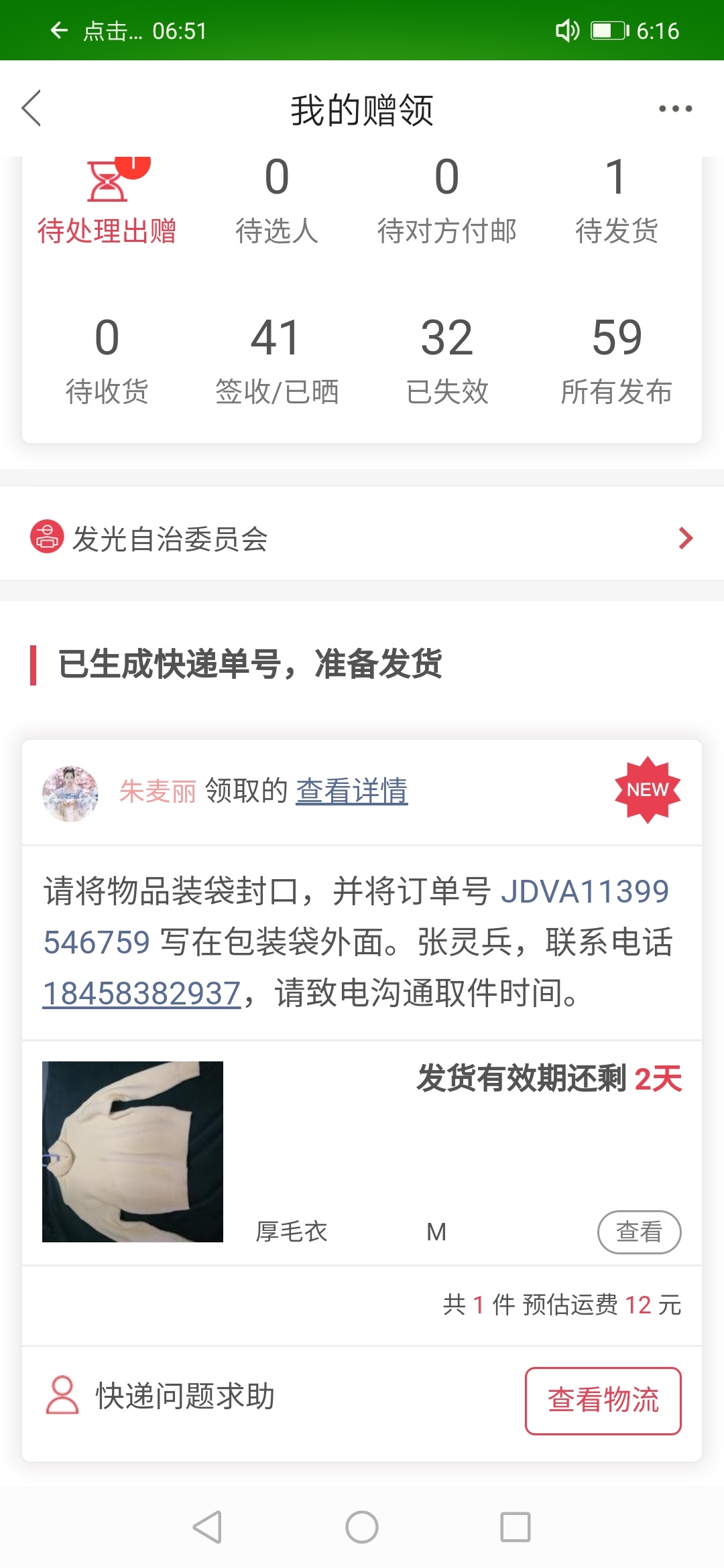The image size is (724, 1568).
Task: Tap the system home button
Action: coord(362,1527)
